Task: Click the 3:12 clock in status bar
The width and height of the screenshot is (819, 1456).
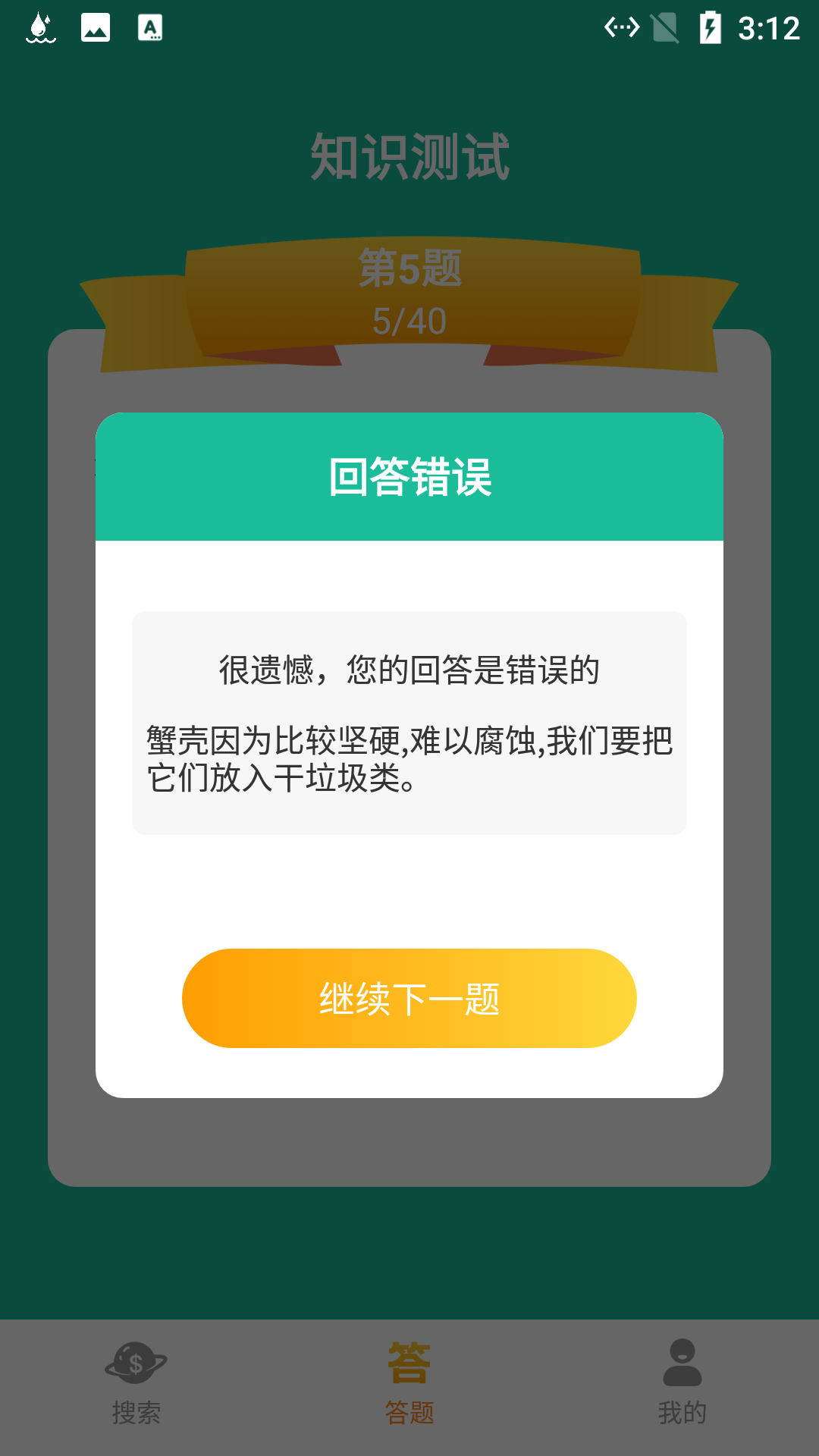Action: 768,27
